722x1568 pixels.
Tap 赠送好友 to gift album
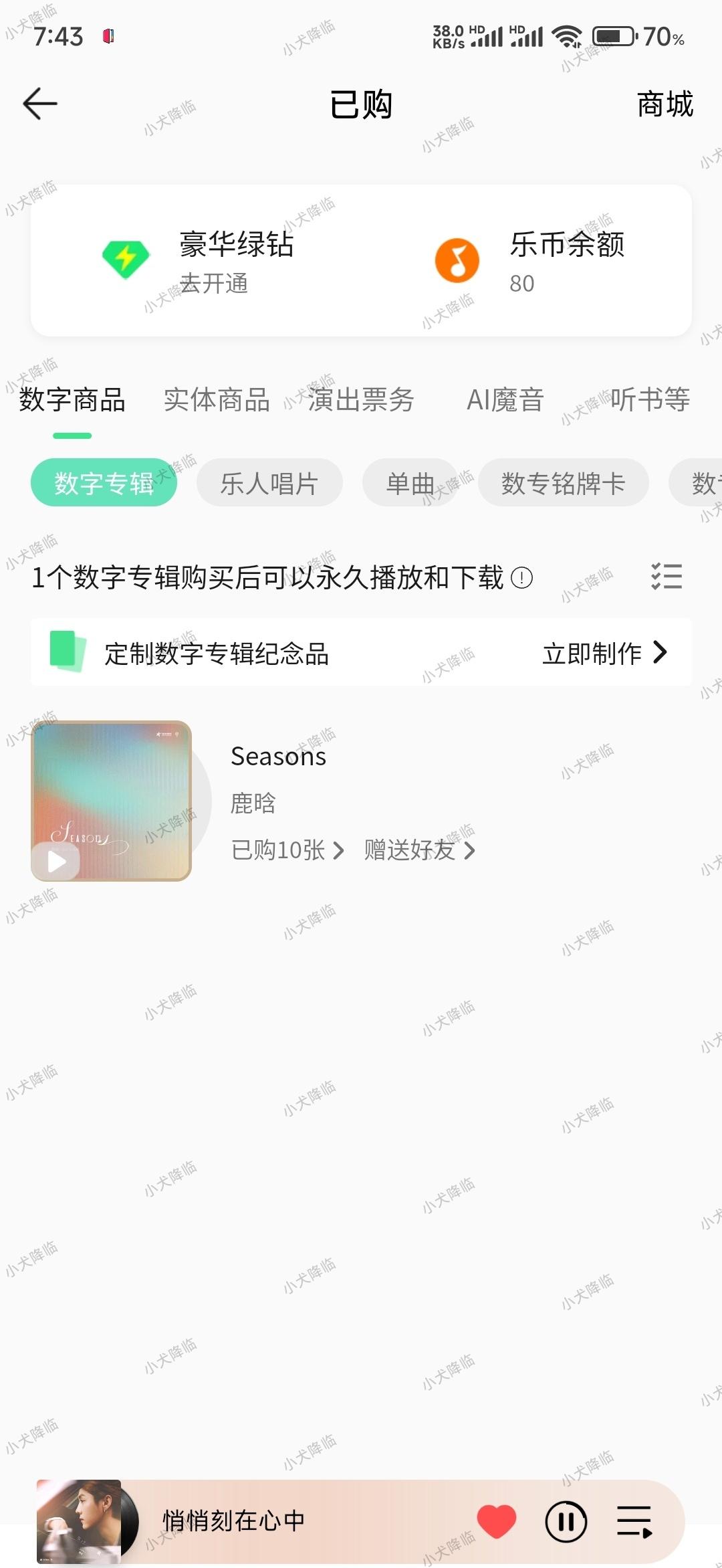click(419, 850)
